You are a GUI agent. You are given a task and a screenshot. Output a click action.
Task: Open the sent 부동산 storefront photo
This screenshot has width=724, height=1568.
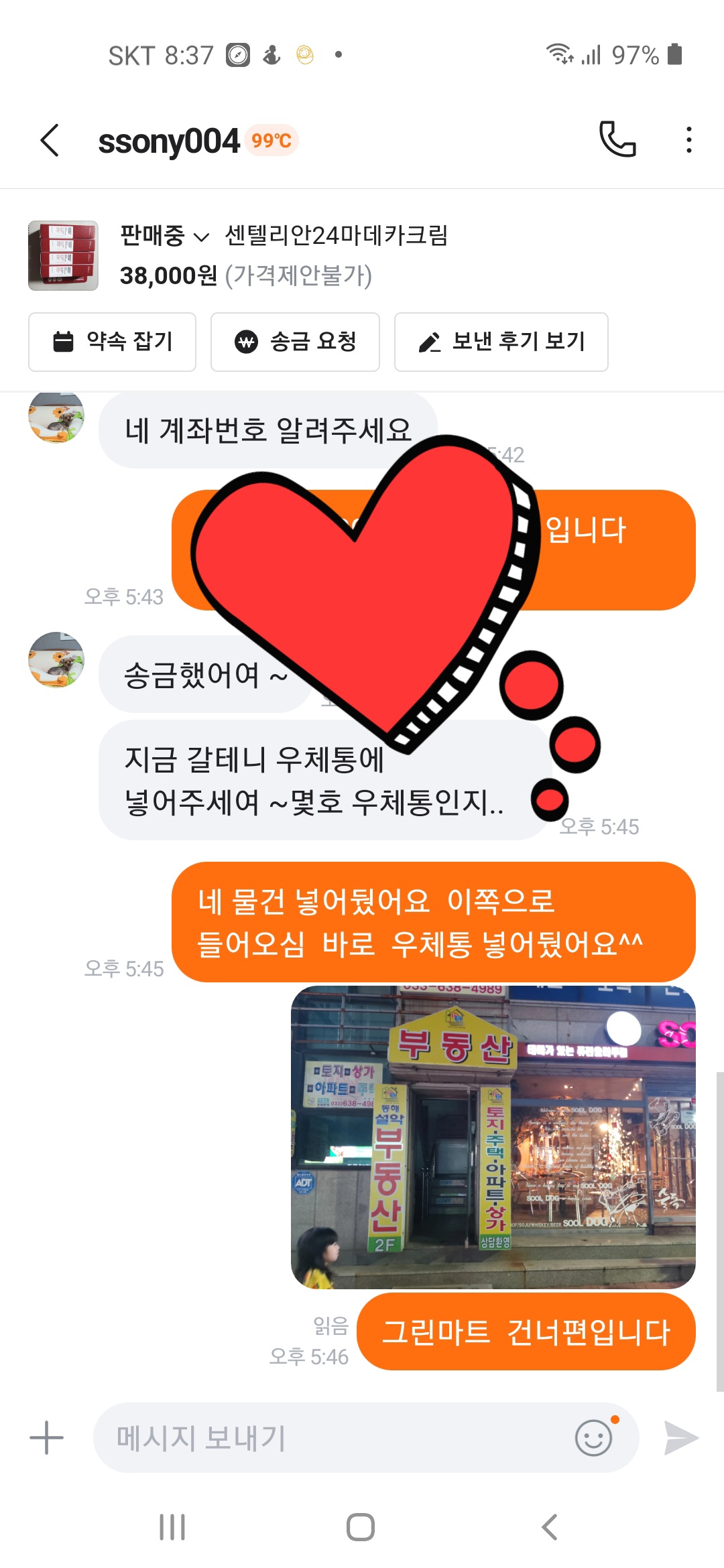tap(493, 1136)
